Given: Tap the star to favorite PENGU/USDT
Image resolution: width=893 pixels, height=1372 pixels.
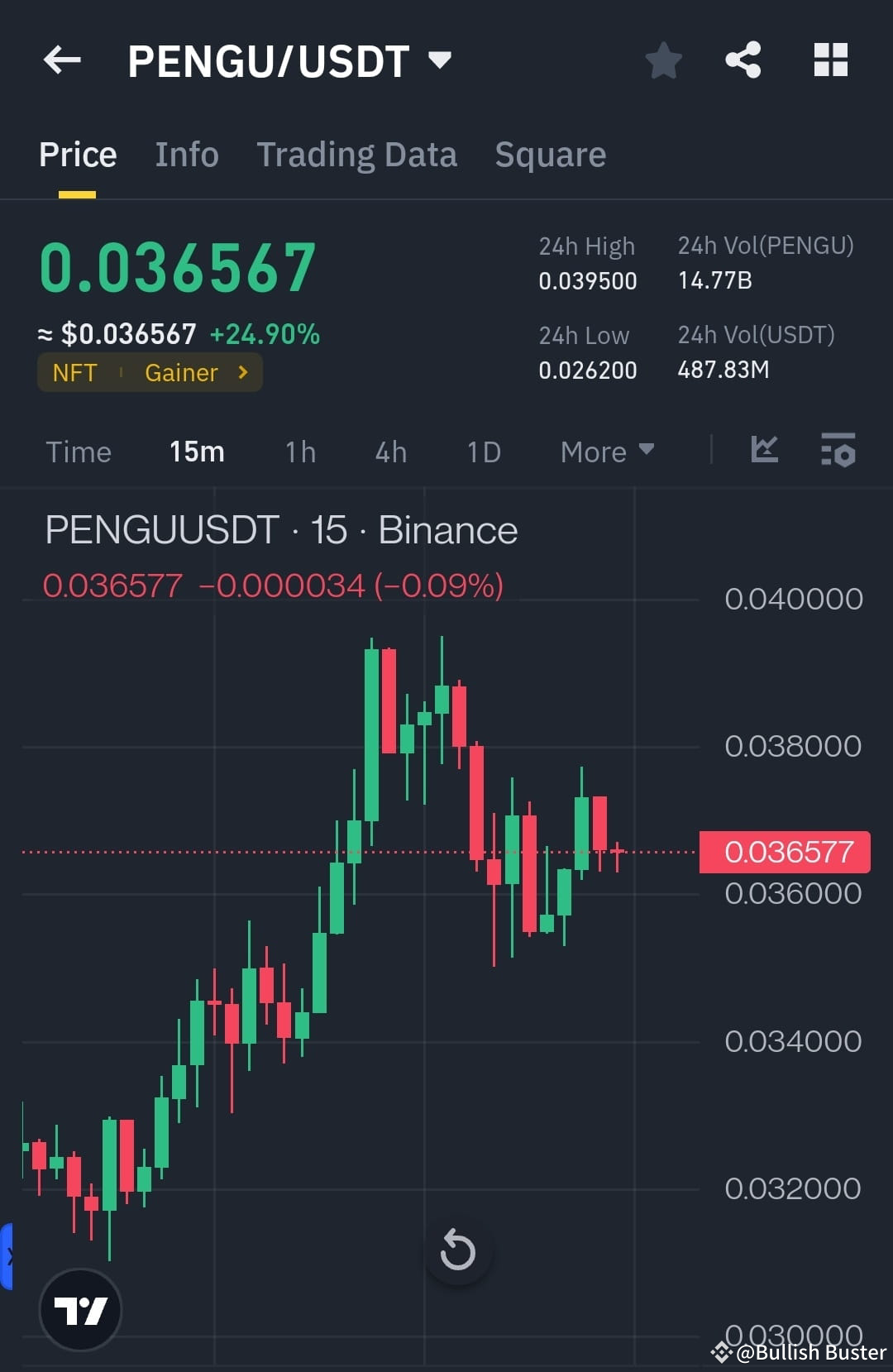Looking at the screenshot, I should pos(664,60).
